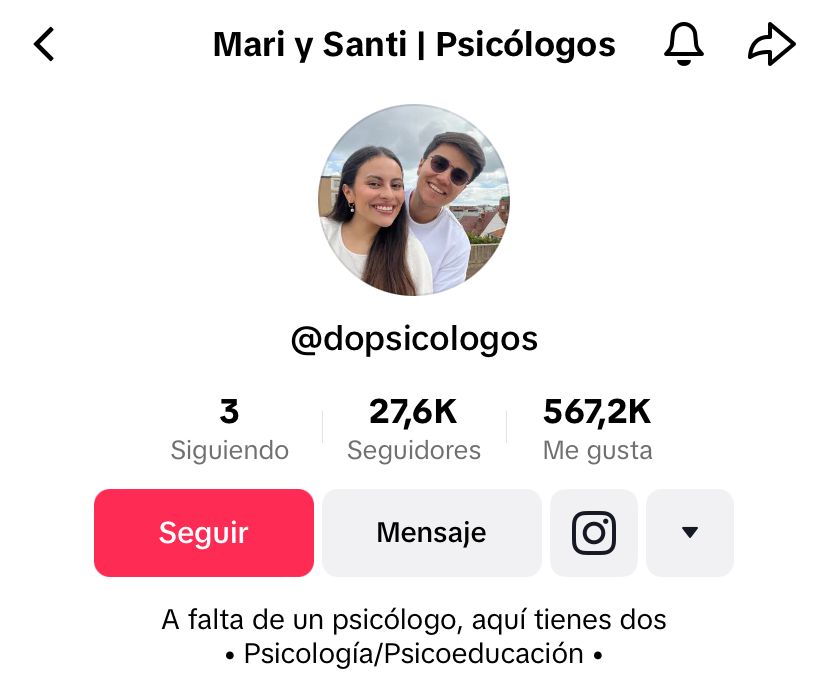Viewport: 828px width, 684px height.
Task: Expand the suggested accounts dropdown arrow
Action: (689, 533)
